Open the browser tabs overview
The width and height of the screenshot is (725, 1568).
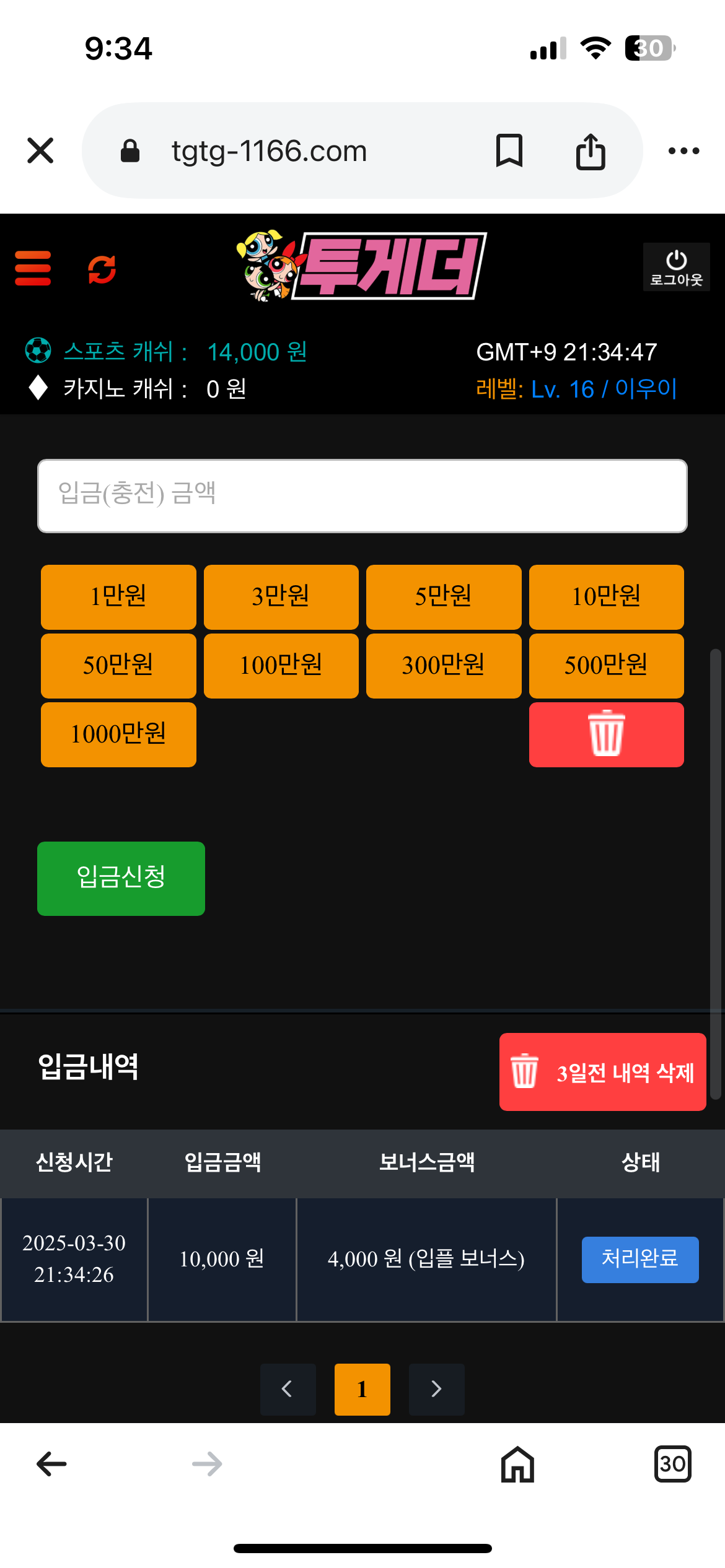(672, 1464)
